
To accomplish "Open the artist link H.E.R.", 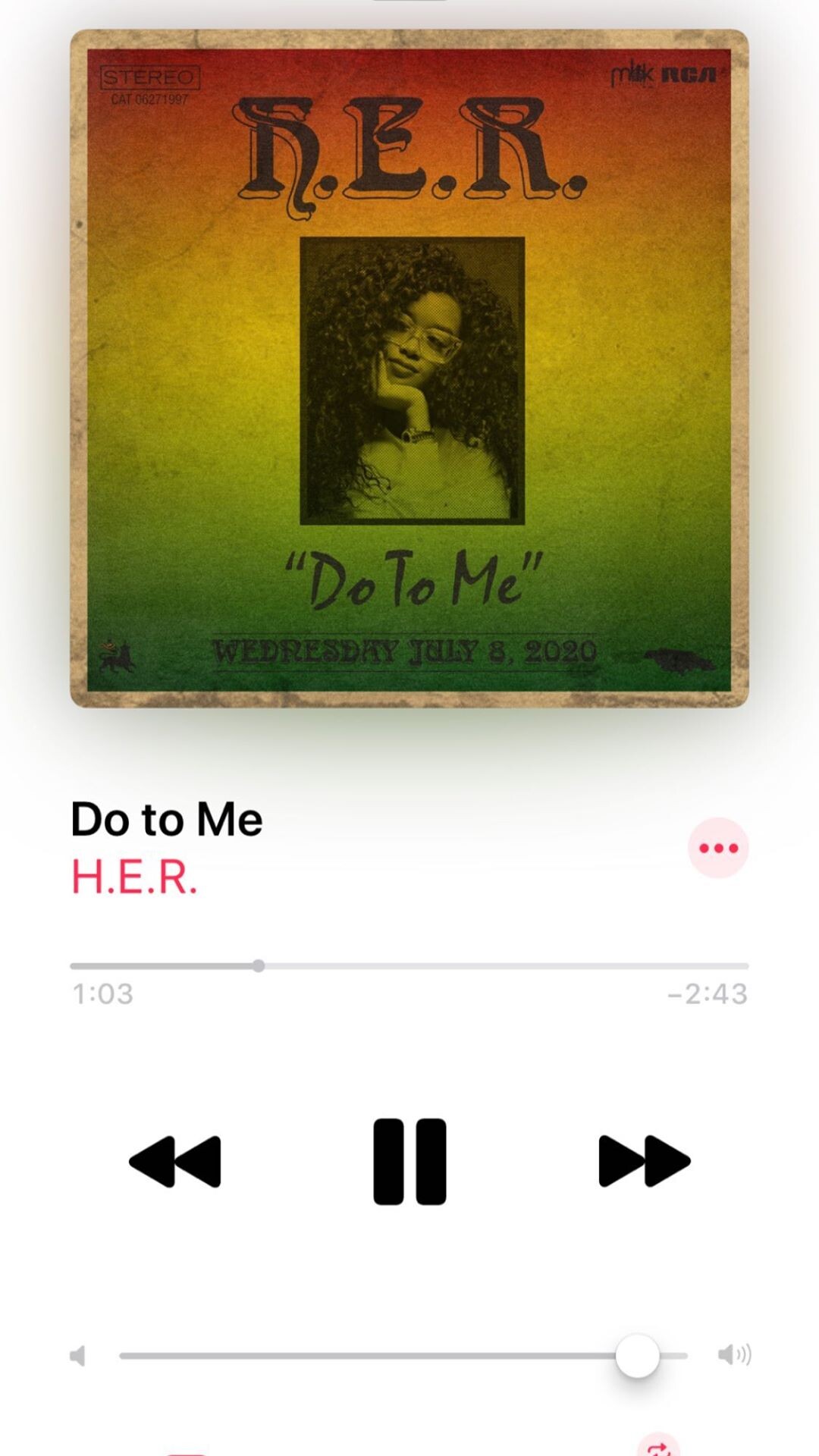I will click(134, 877).
